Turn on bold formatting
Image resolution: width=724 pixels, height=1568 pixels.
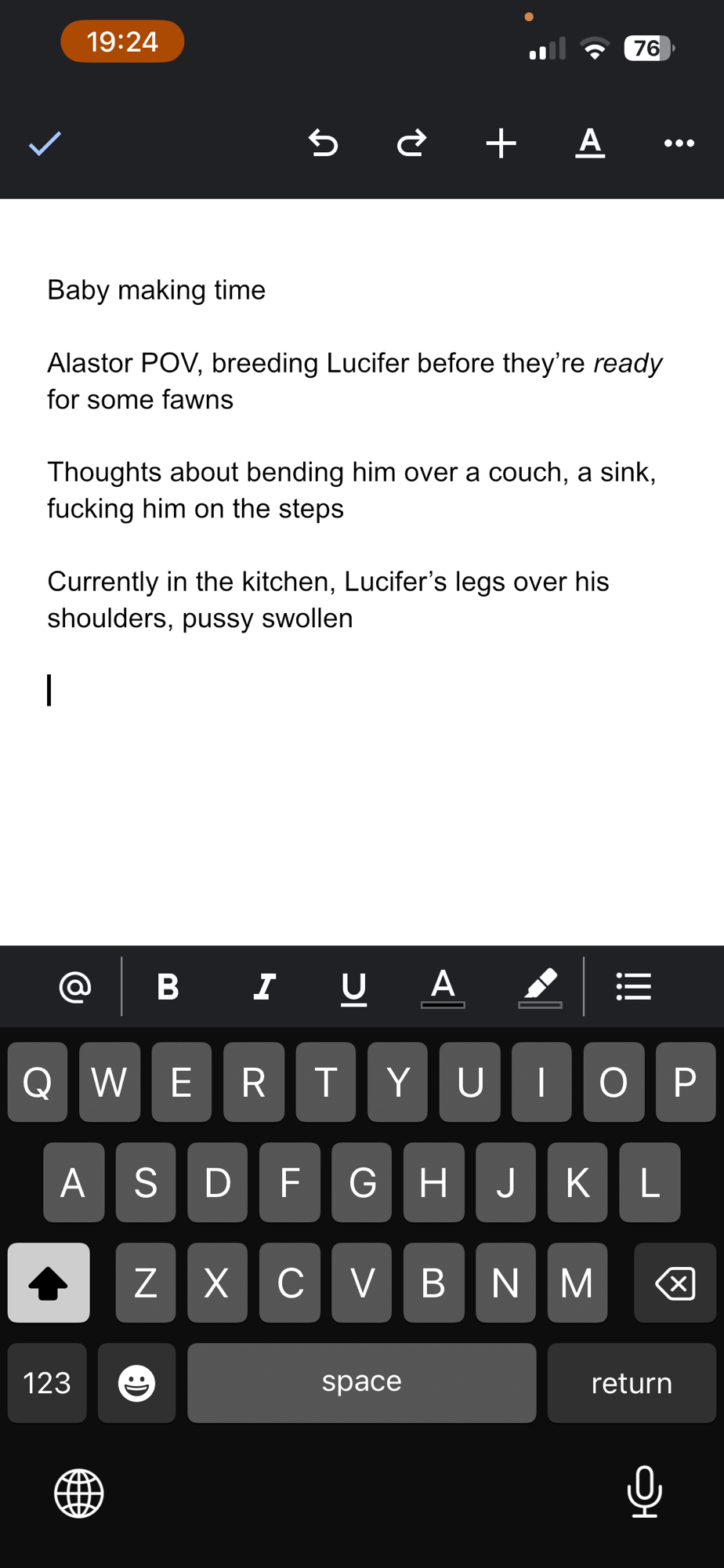[168, 986]
